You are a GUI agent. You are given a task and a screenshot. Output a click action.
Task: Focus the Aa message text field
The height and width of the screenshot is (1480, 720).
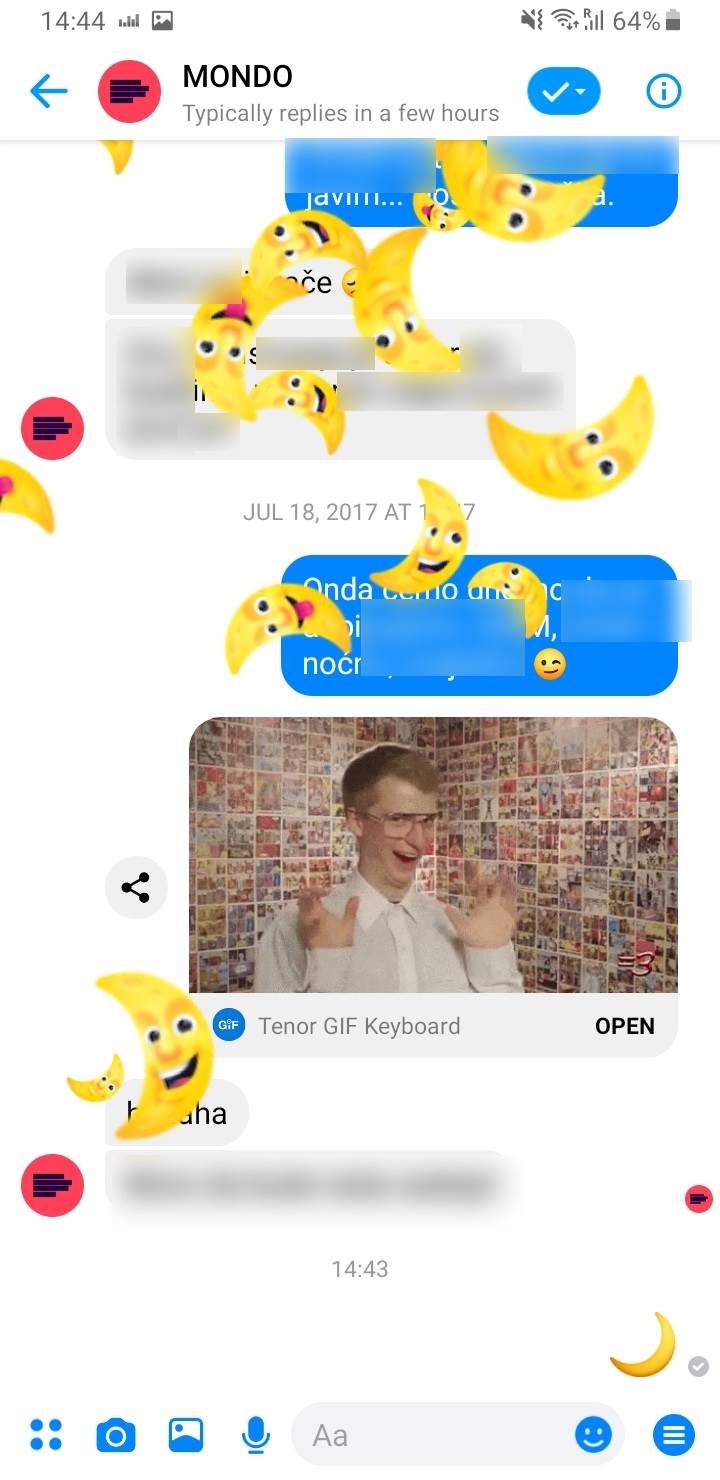point(430,1436)
